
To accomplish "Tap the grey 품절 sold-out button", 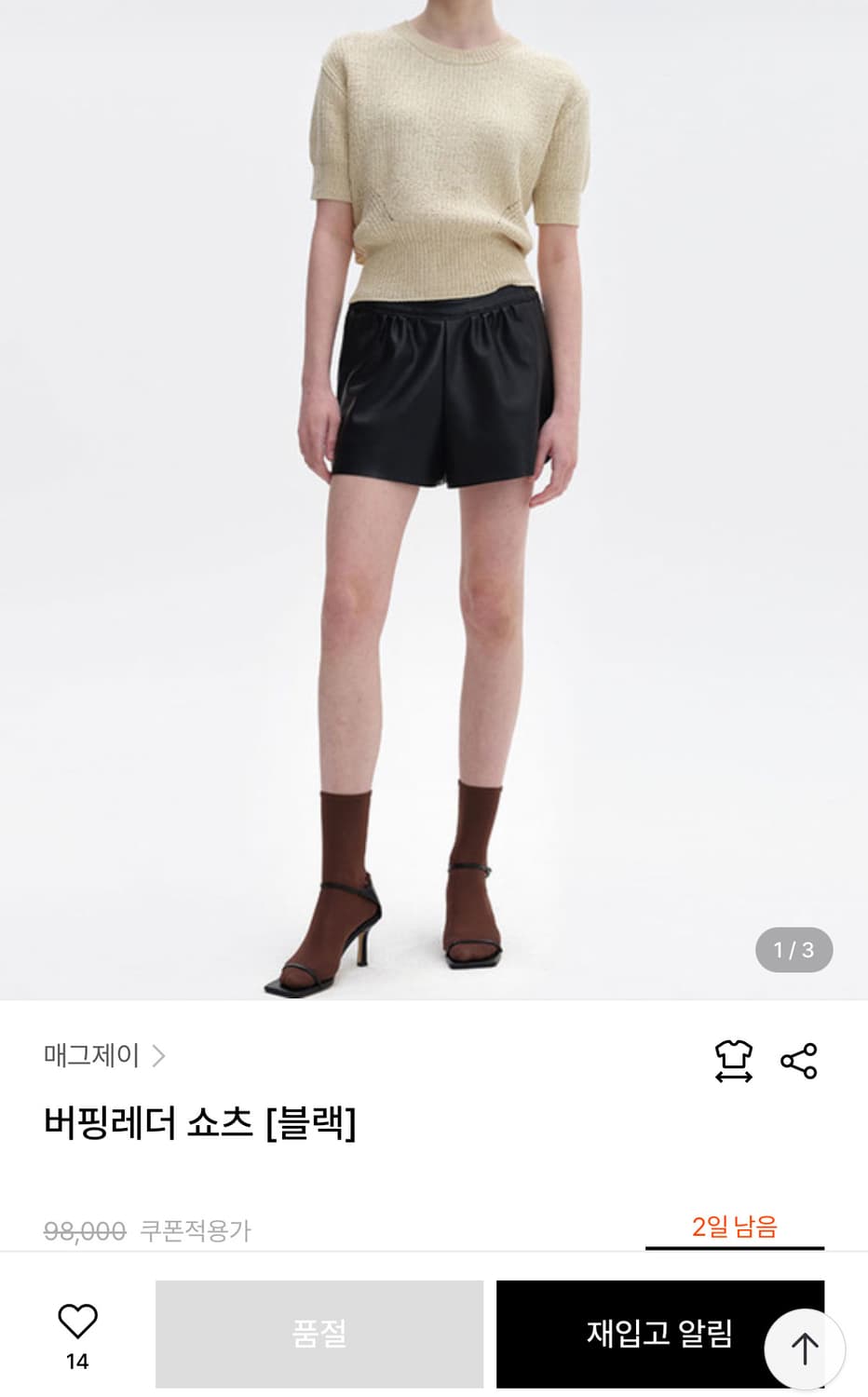I will click(x=319, y=1334).
